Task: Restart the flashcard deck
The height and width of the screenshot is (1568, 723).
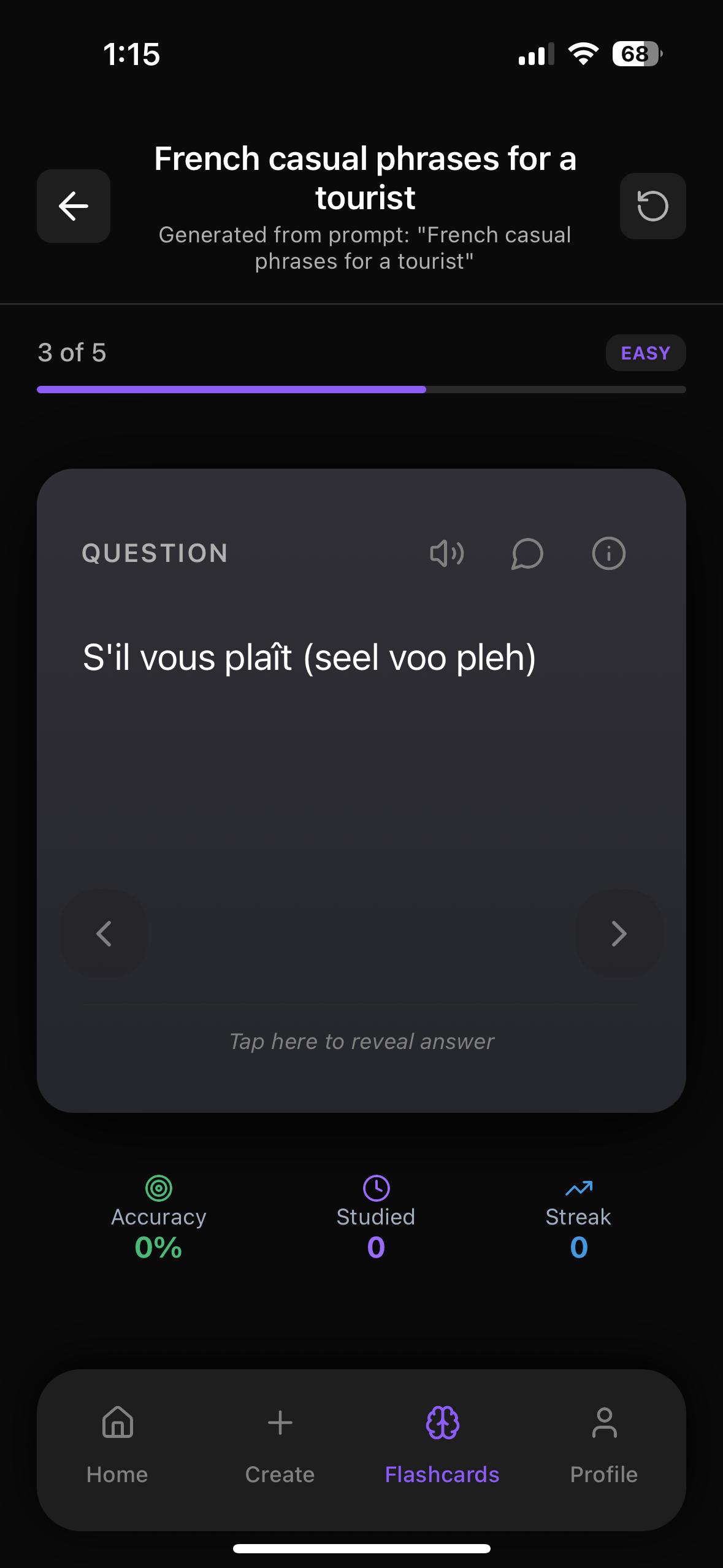Action: [x=652, y=206]
